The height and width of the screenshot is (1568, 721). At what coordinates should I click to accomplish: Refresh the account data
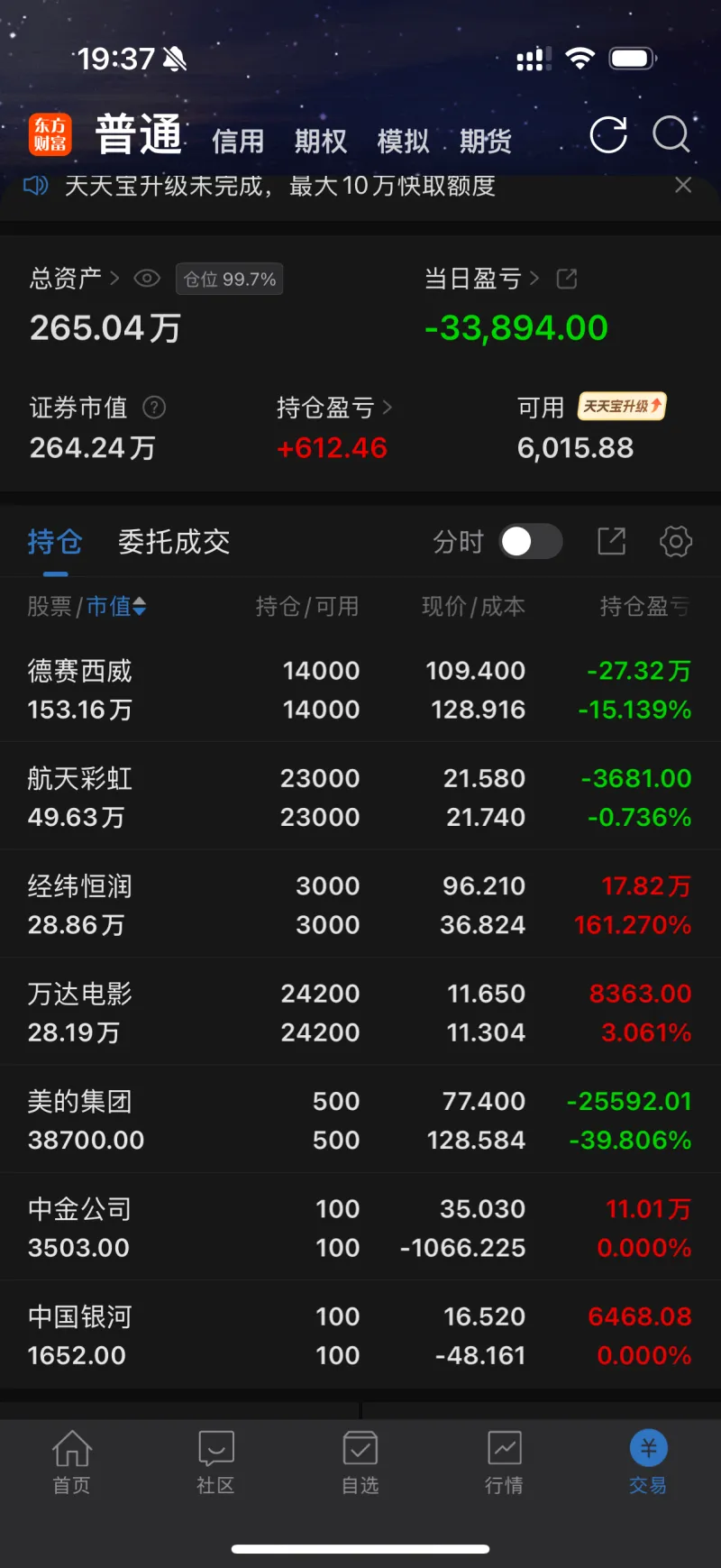click(x=608, y=136)
